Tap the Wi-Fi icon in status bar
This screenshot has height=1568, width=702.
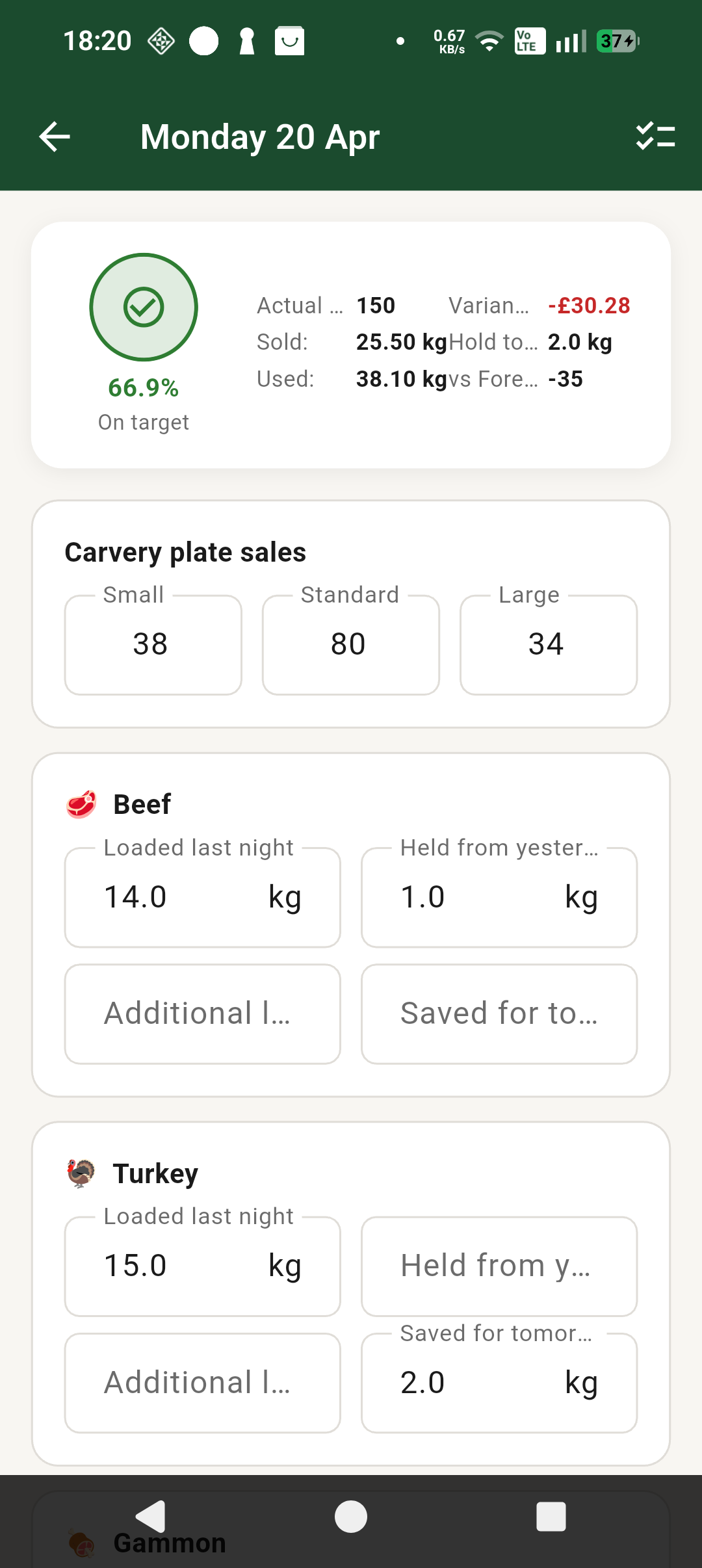click(489, 41)
